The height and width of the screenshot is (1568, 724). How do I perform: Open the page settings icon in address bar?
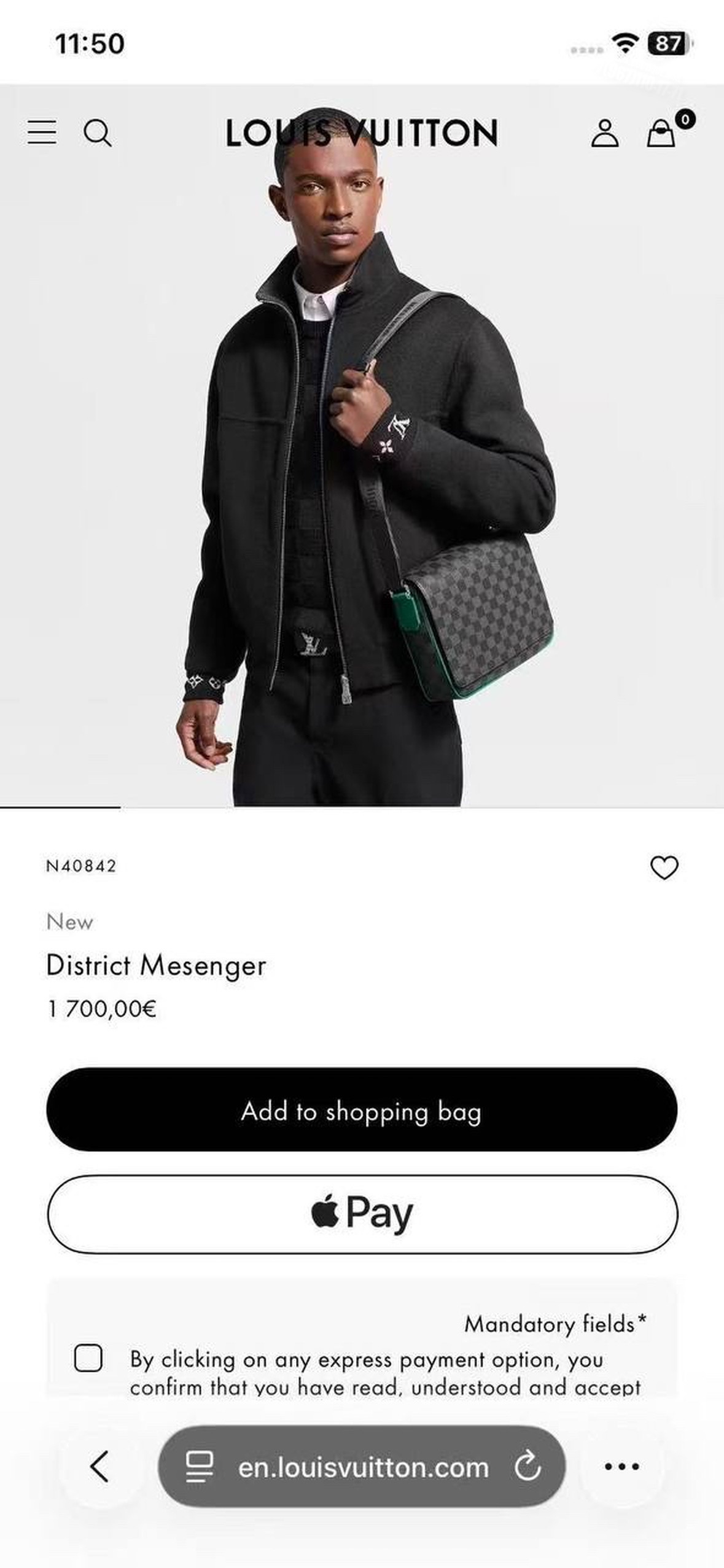199,1467
